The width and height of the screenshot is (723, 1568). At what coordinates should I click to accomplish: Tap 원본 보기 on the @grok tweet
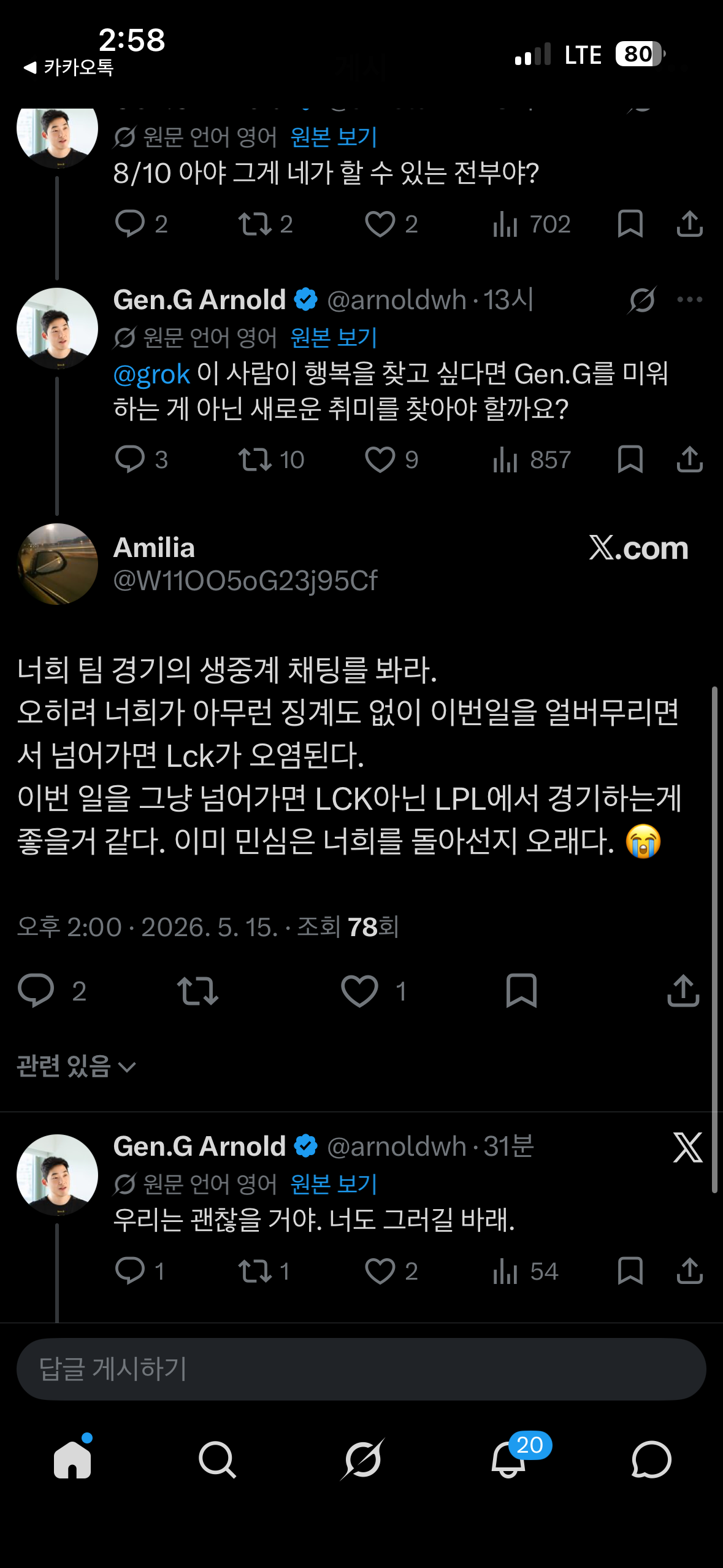point(334,337)
